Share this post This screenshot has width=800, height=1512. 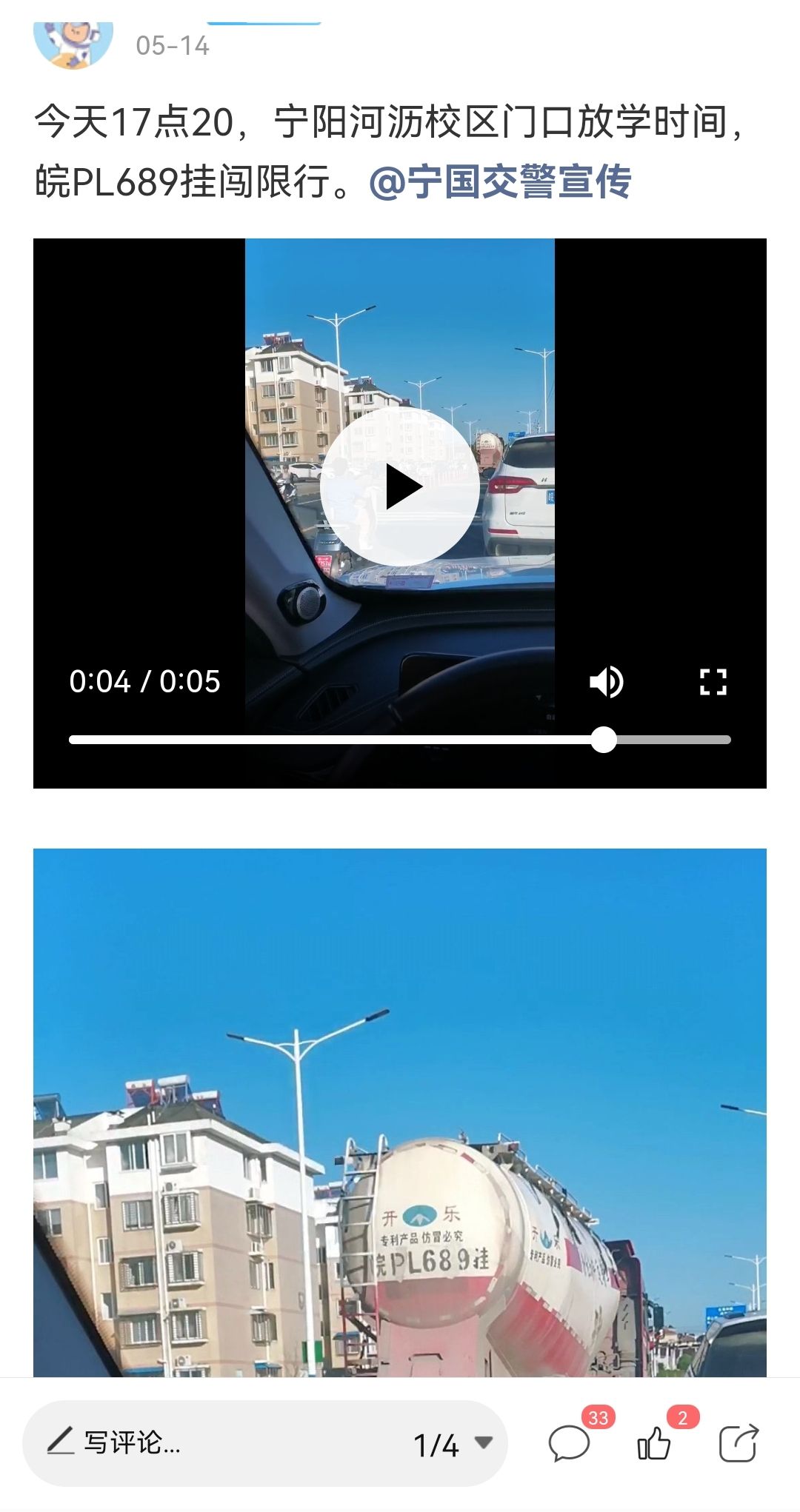pyautogui.click(x=739, y=1444)
